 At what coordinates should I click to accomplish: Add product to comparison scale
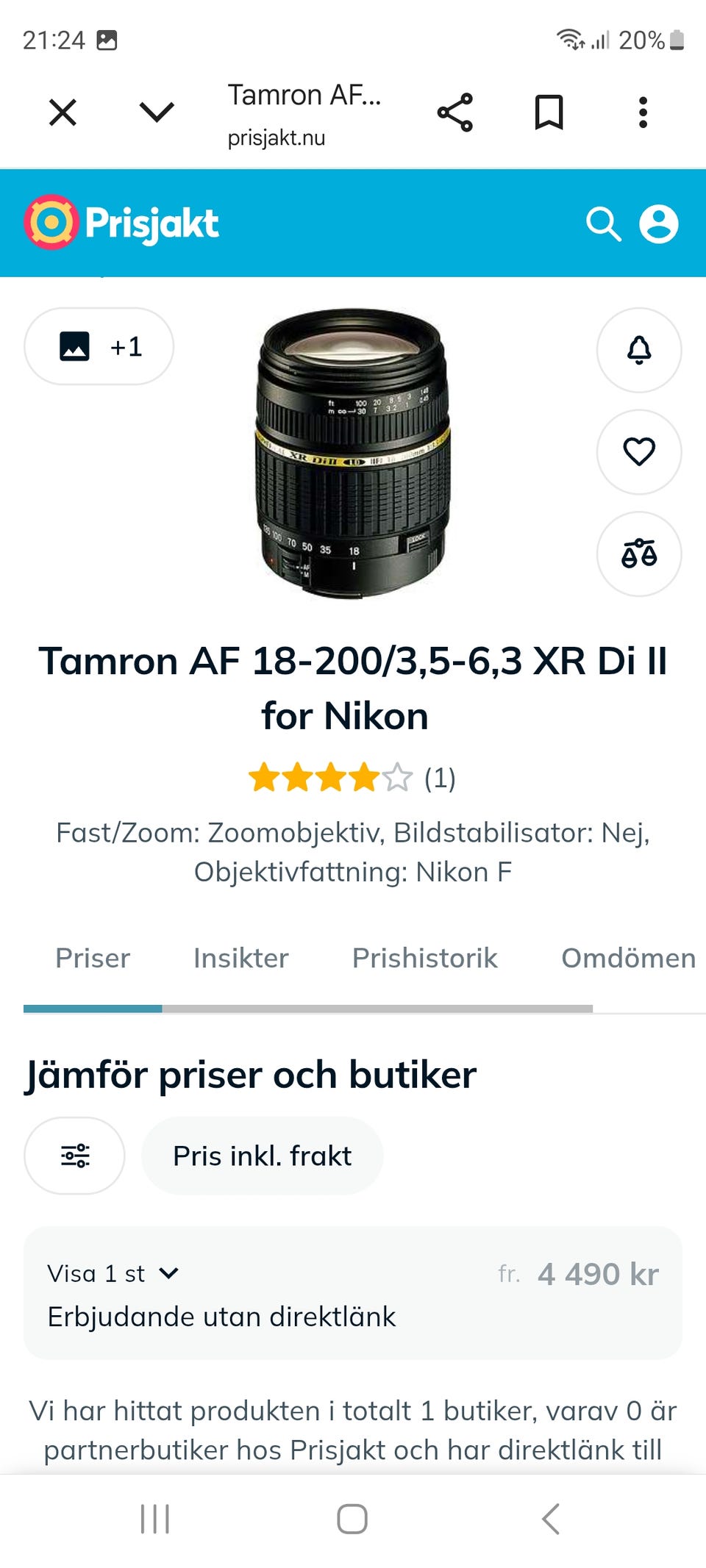(x=639, y=554)
